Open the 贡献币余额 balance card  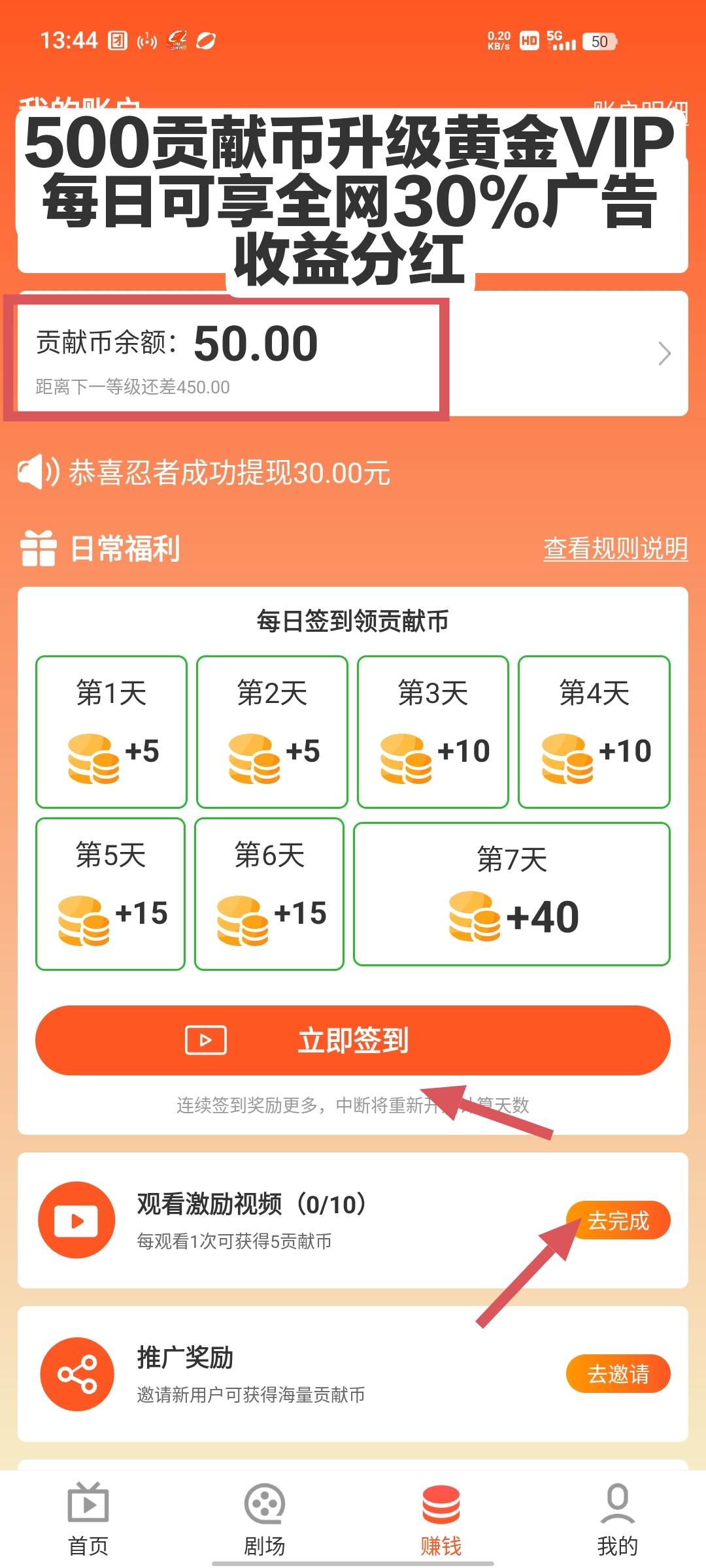(353, 353)
